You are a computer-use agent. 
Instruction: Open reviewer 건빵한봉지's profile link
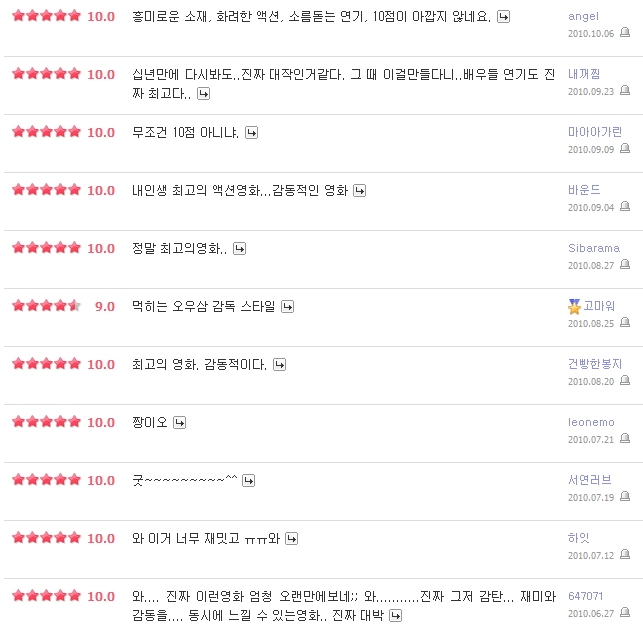[x=594, y=364]
